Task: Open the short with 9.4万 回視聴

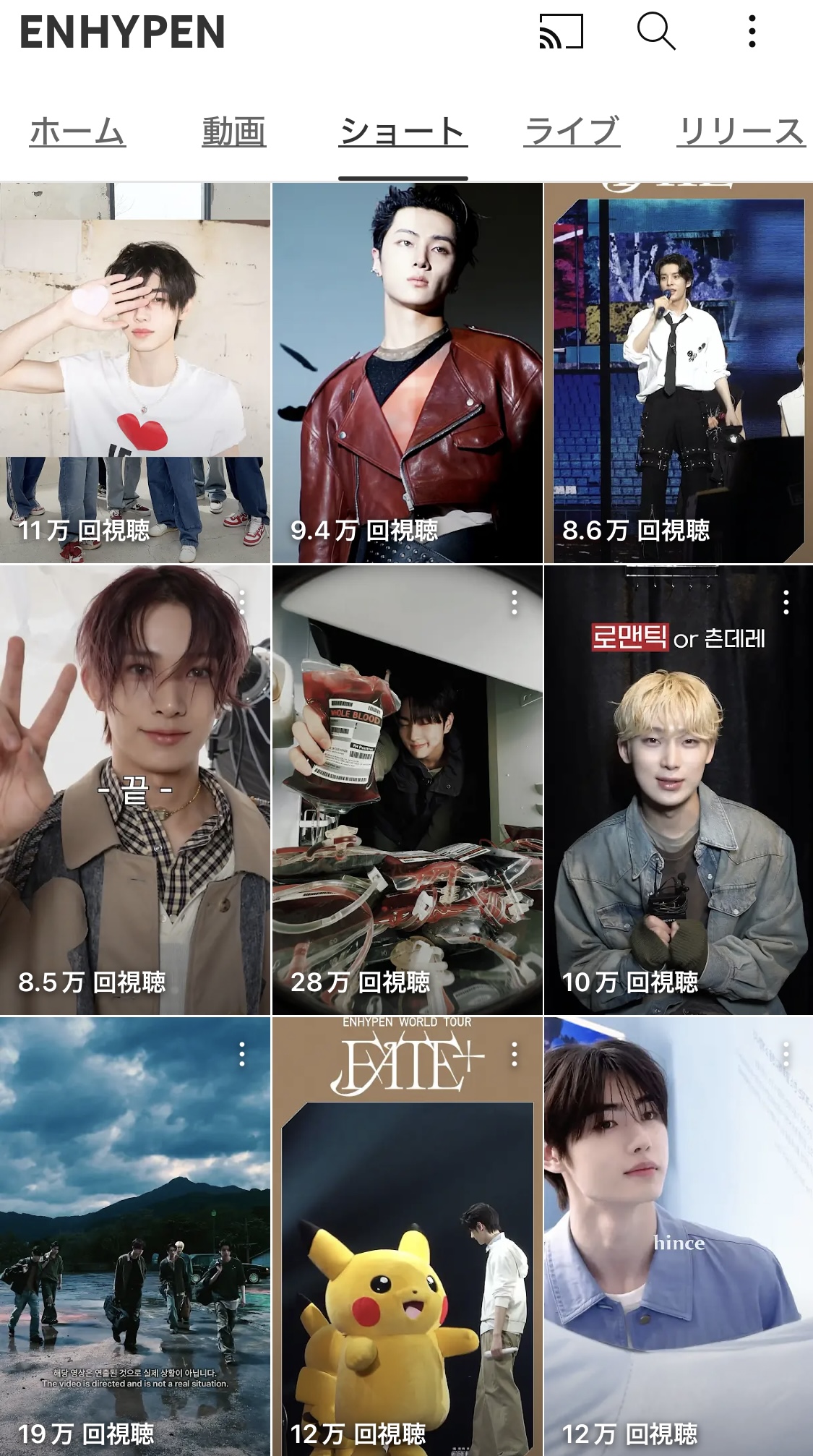Action: (x=407, y=373)
